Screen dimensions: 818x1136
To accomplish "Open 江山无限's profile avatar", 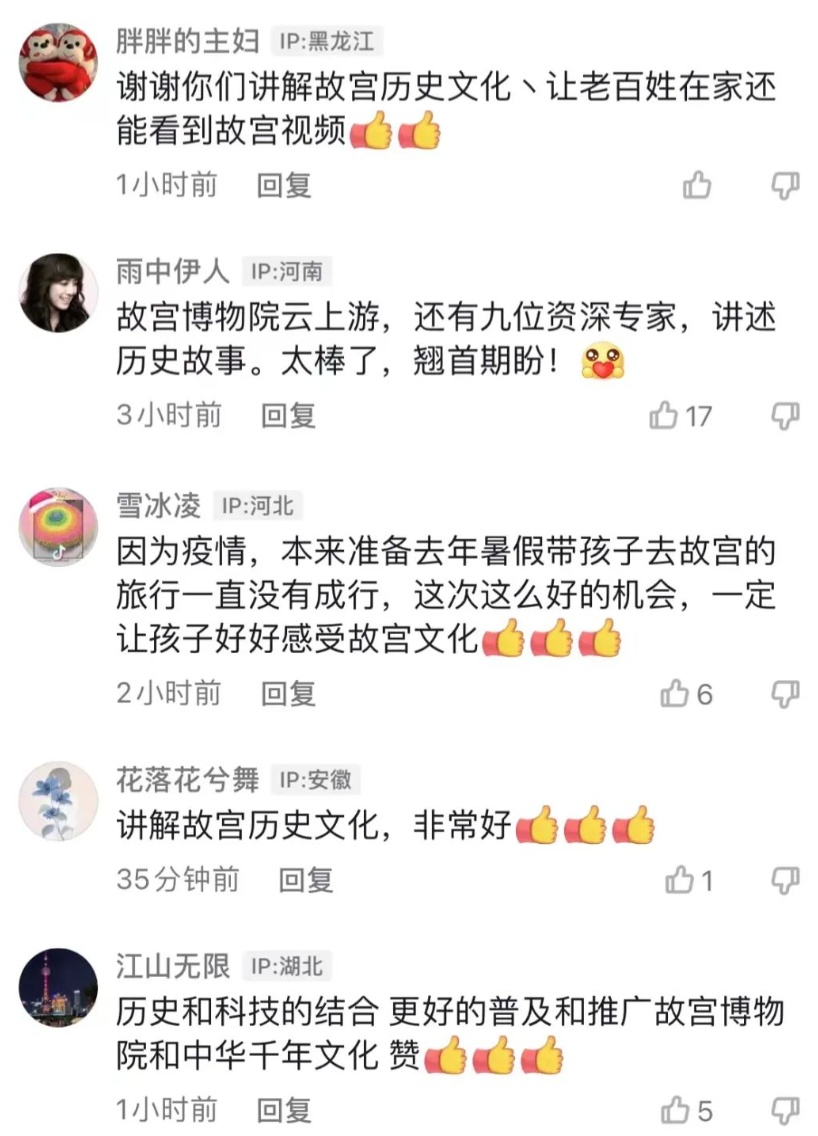I will point(58,986).
